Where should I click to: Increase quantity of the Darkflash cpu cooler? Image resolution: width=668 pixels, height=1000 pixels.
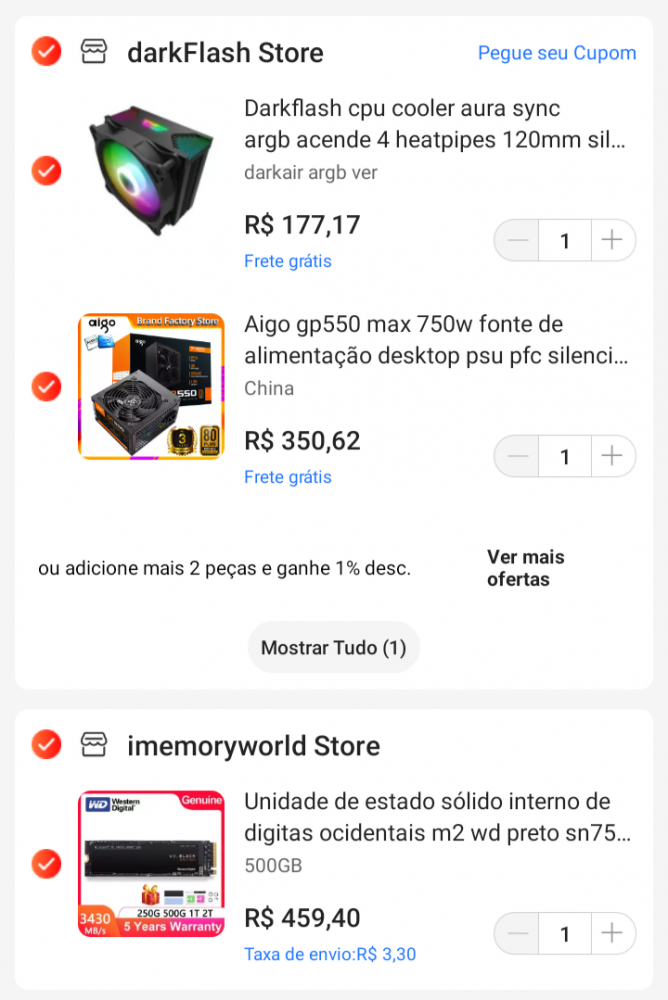(x=612, y=240)
